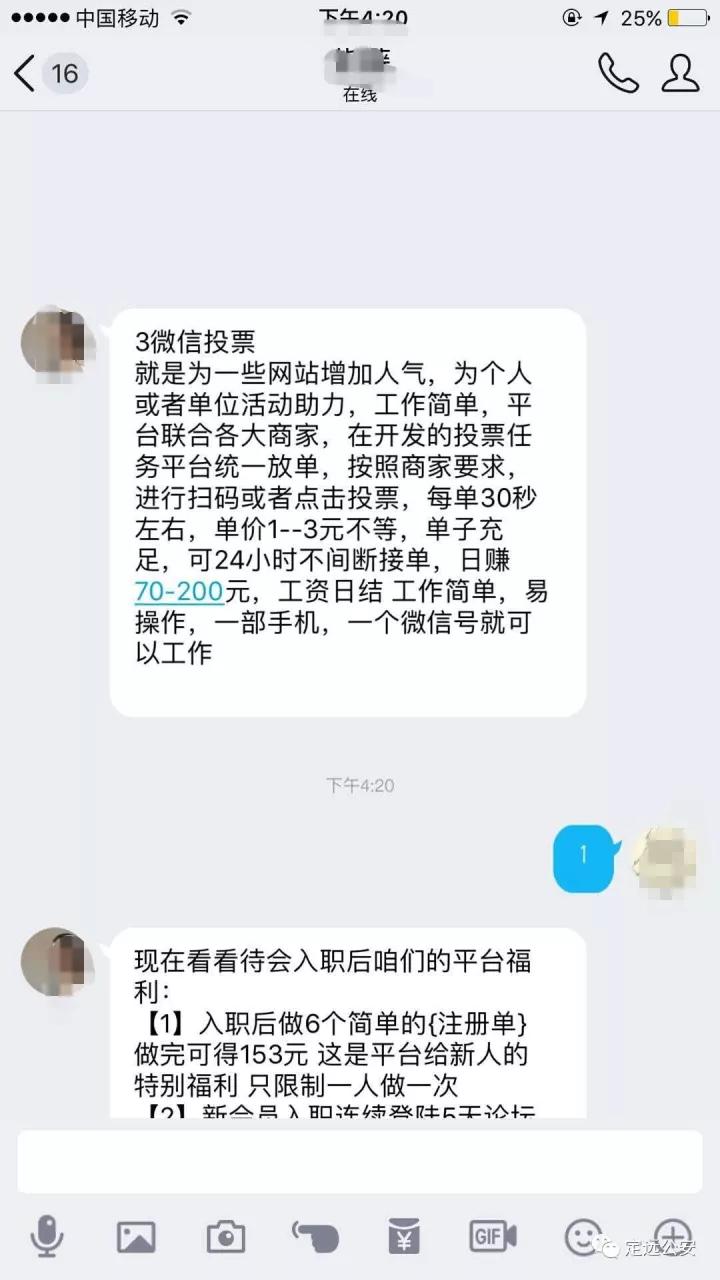Tap the sender's avatar beside the top message
Screen dimensions: 720x1280
57,342
